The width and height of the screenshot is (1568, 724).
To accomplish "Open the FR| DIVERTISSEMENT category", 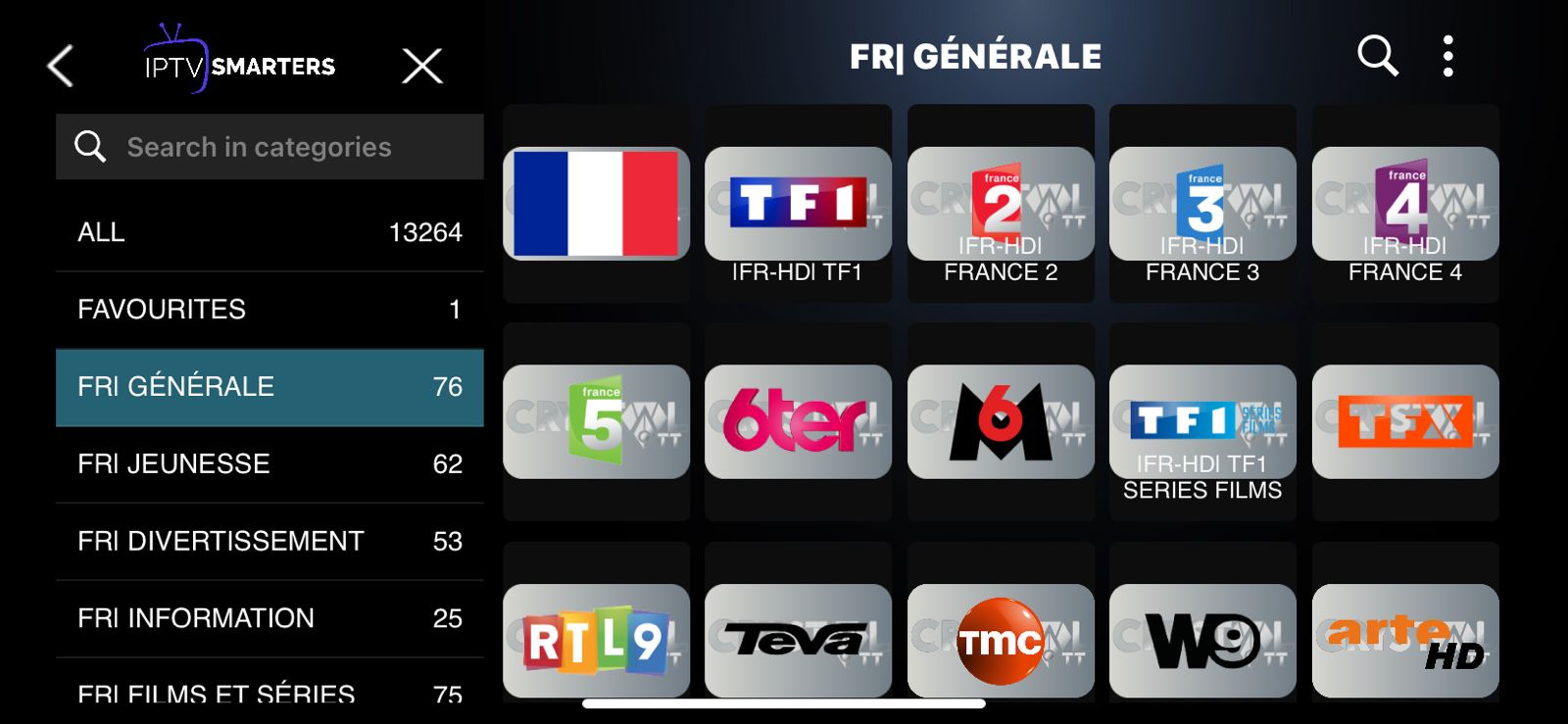I will click(269, 541).
